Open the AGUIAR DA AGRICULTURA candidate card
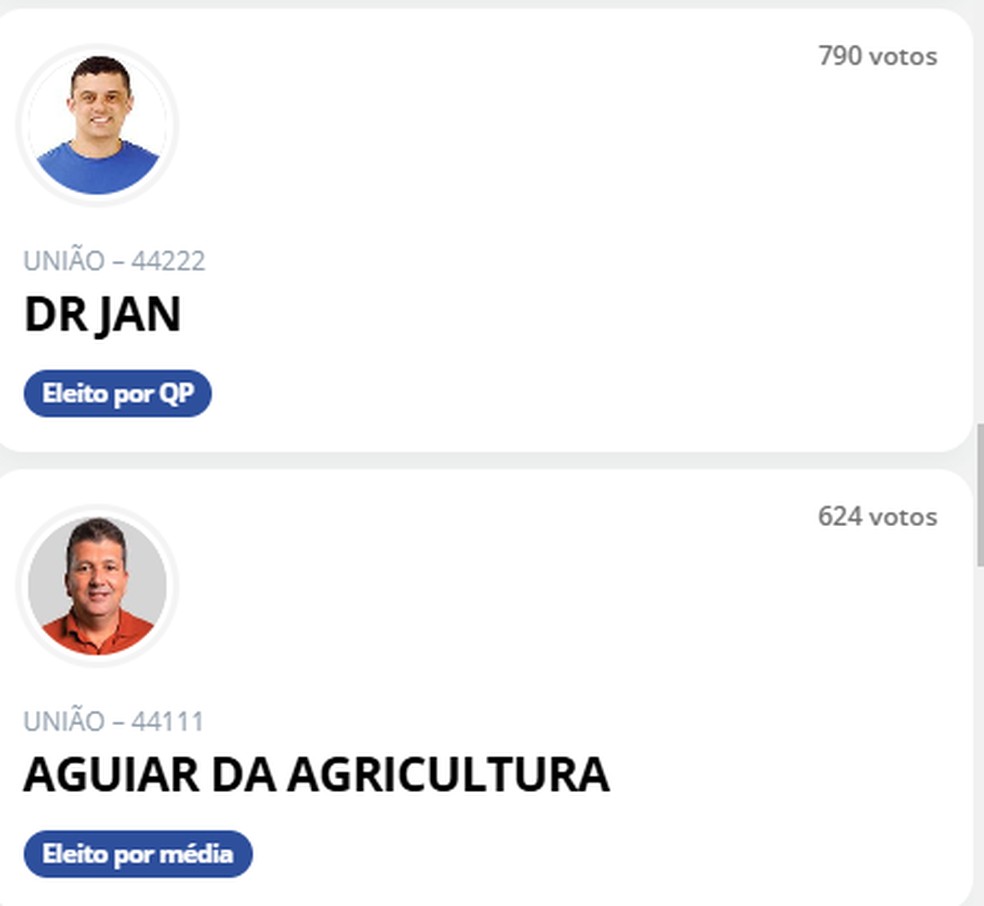Image resolution: width=984 pixels, height=906 pixels. pyautogui.click(x=316, y=775)
